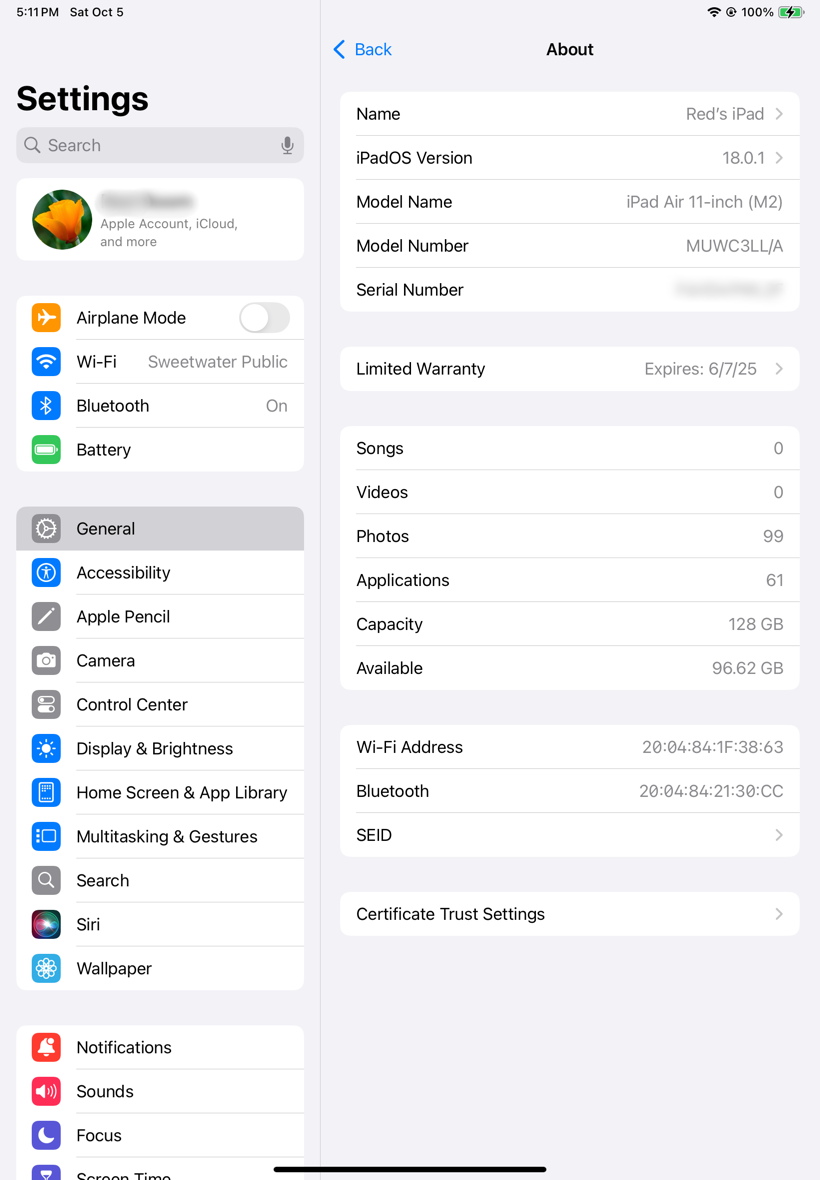Open Bluetooth settings in the sidebar
Screen dimensions: 820x1180
pos(160,406)
